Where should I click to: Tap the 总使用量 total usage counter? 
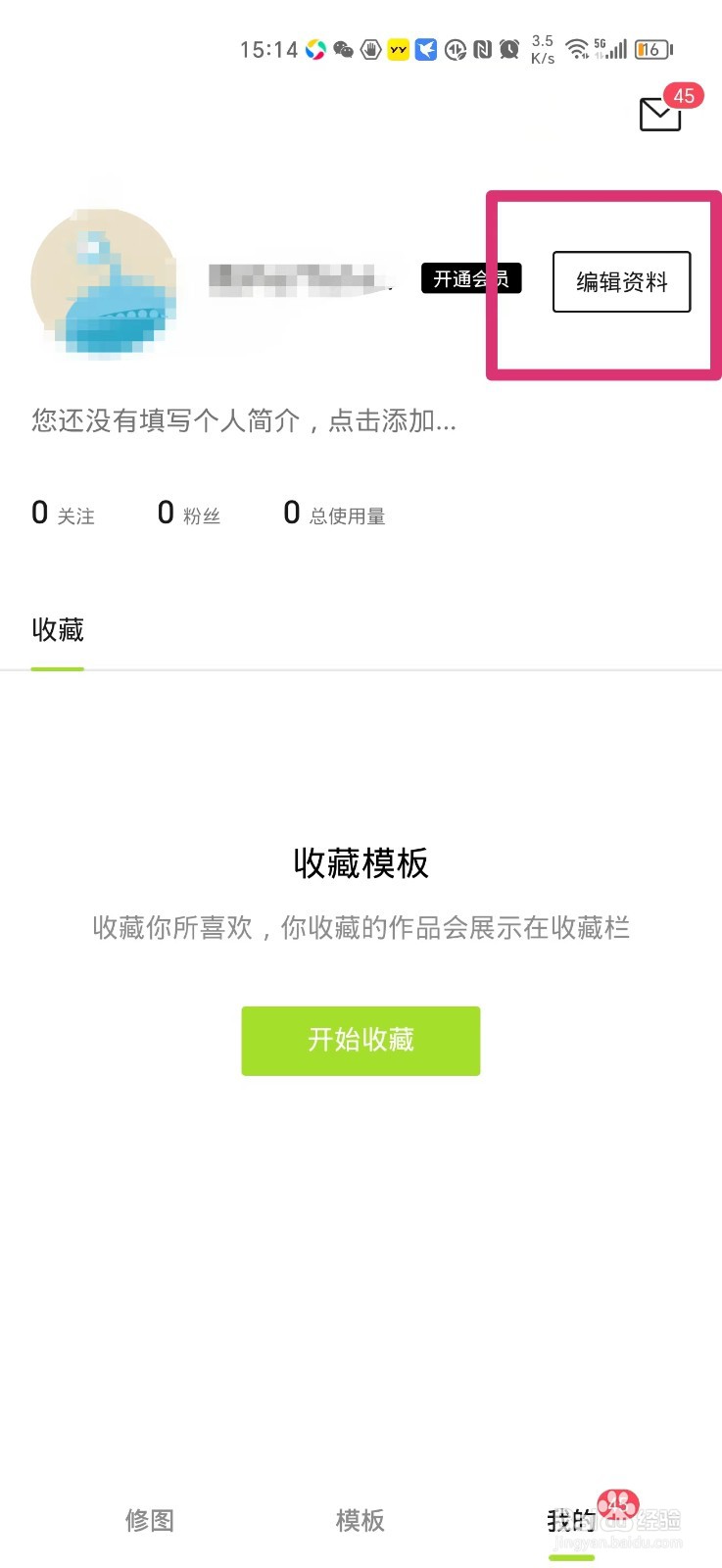click(333, 512)
